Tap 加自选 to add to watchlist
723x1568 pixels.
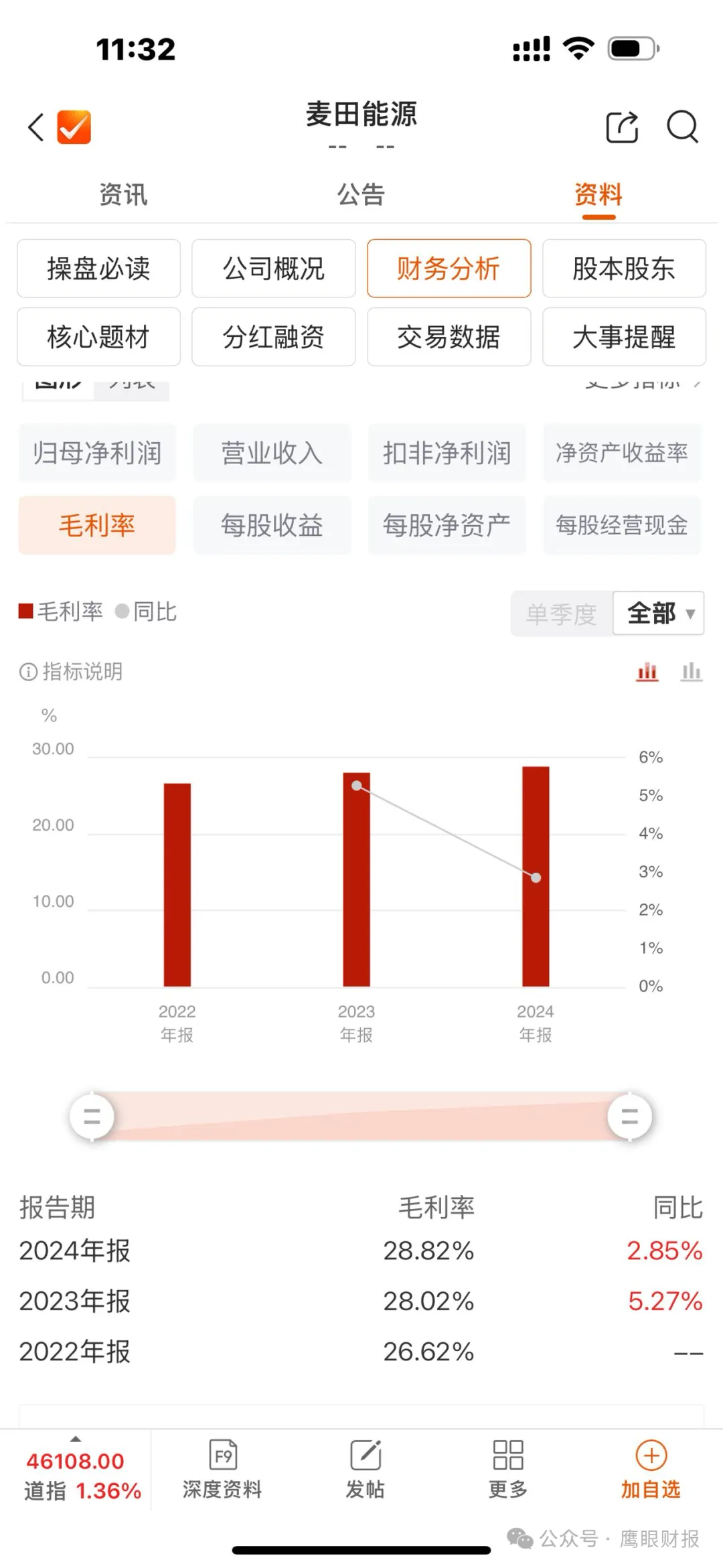click(650, 1469)
